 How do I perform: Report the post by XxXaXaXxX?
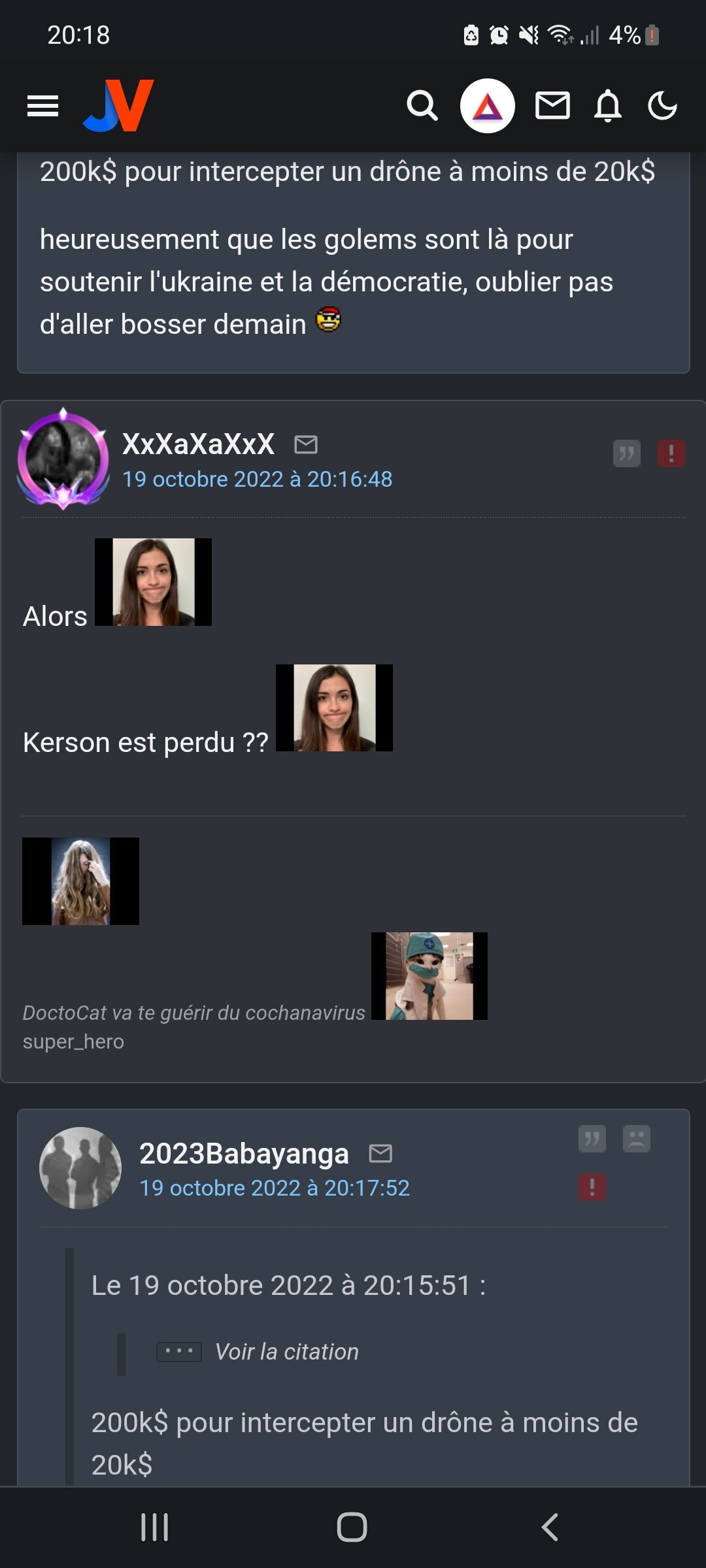pyautogui.click(x=671, y=453)
